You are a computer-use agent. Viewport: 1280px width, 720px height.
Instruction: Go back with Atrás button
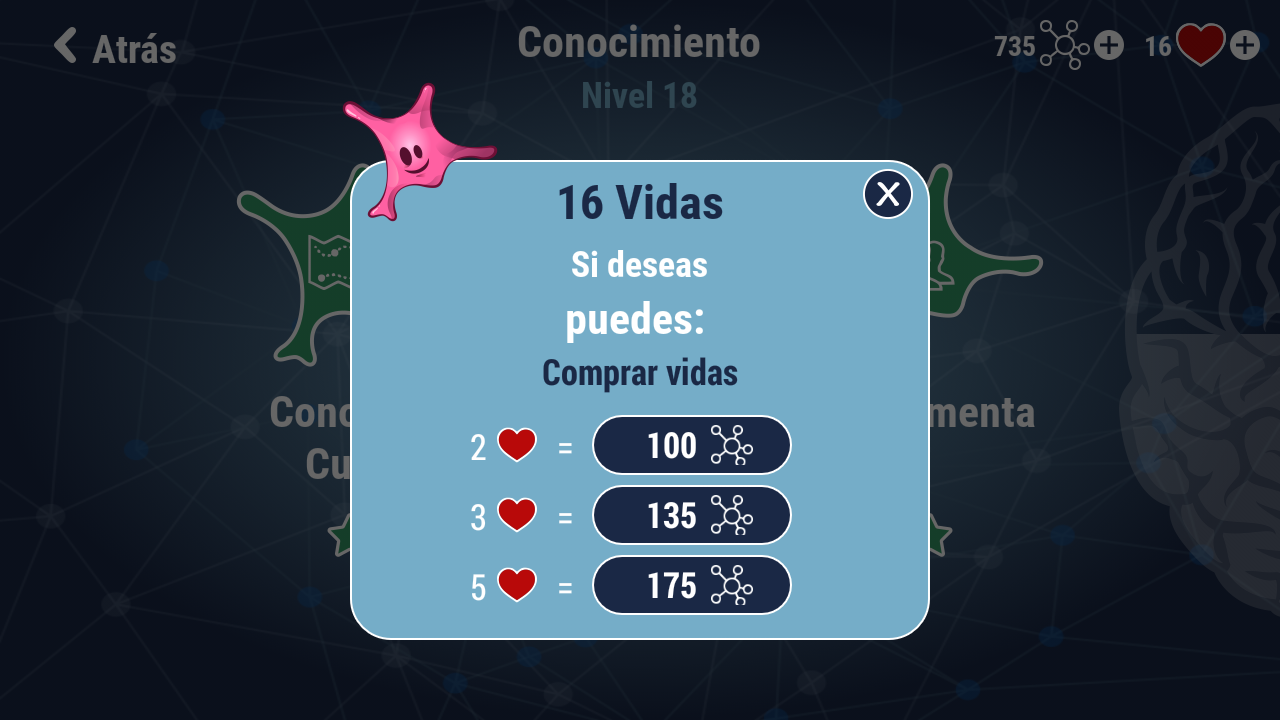114,47
